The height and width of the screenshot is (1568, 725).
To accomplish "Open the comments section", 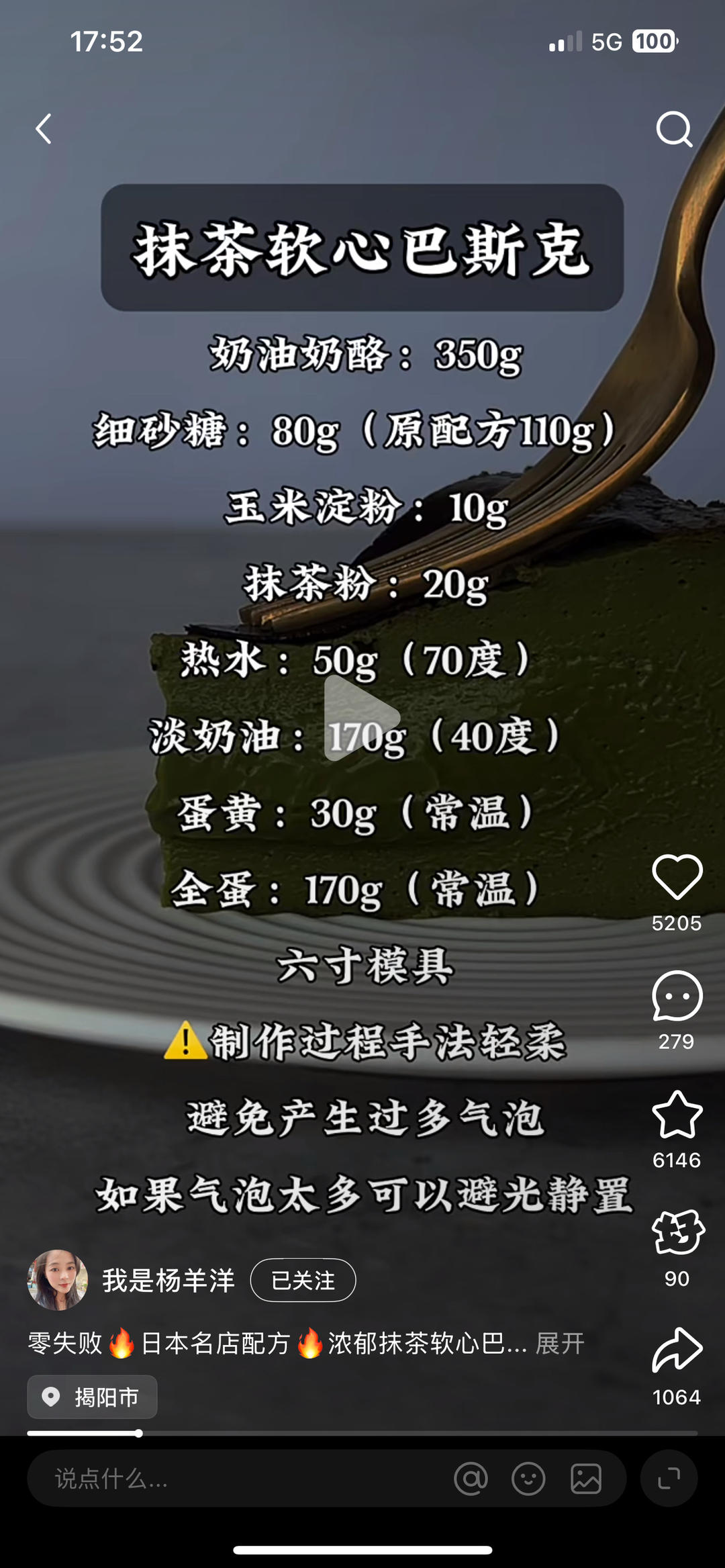I will pyautogui.click(x=677, y=997).
